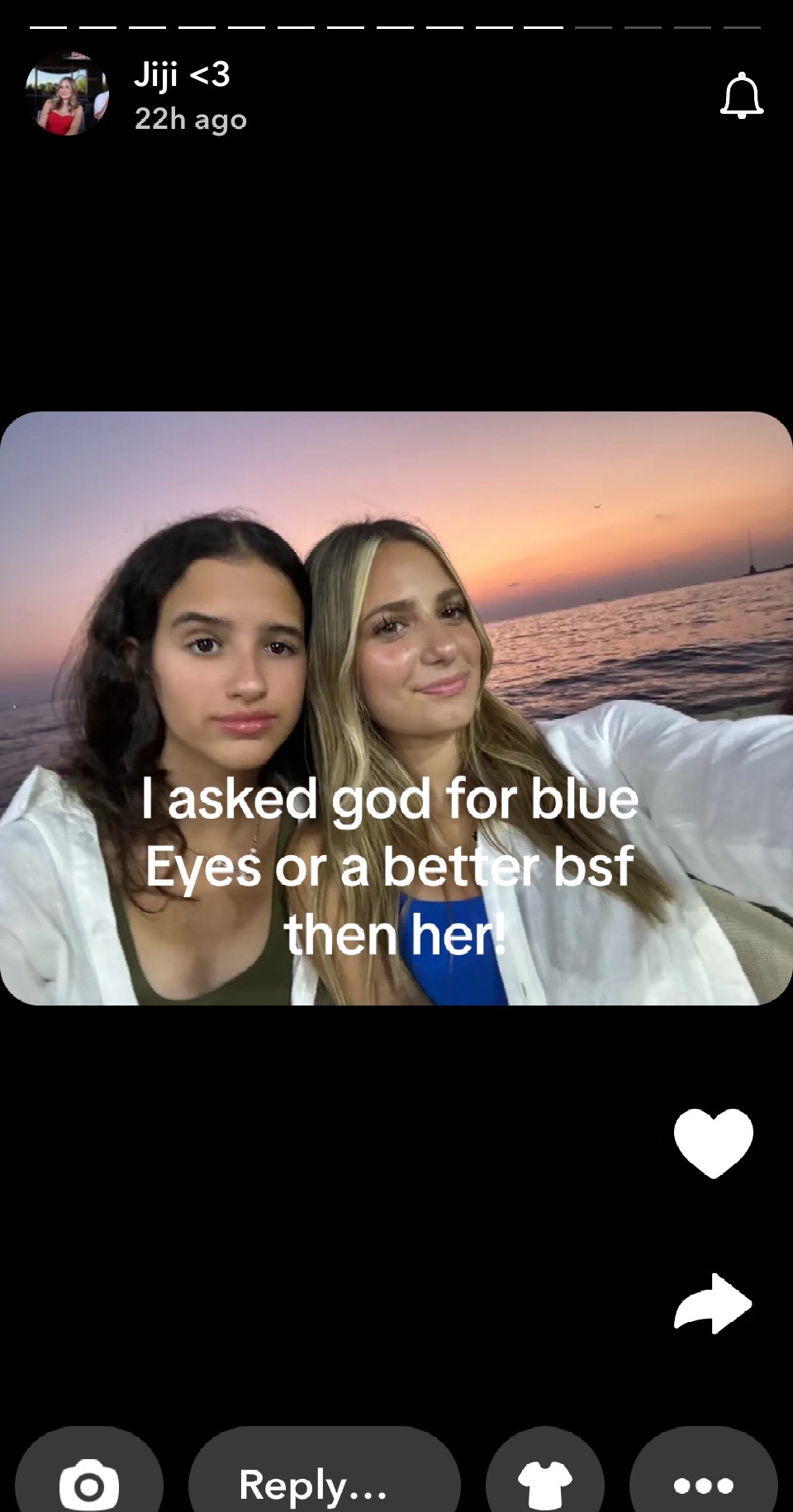Image resolution: width=793 pixels, height=1512 pixels.
Task: Like this story with the heart
Action: click(x=713, y=1142)
